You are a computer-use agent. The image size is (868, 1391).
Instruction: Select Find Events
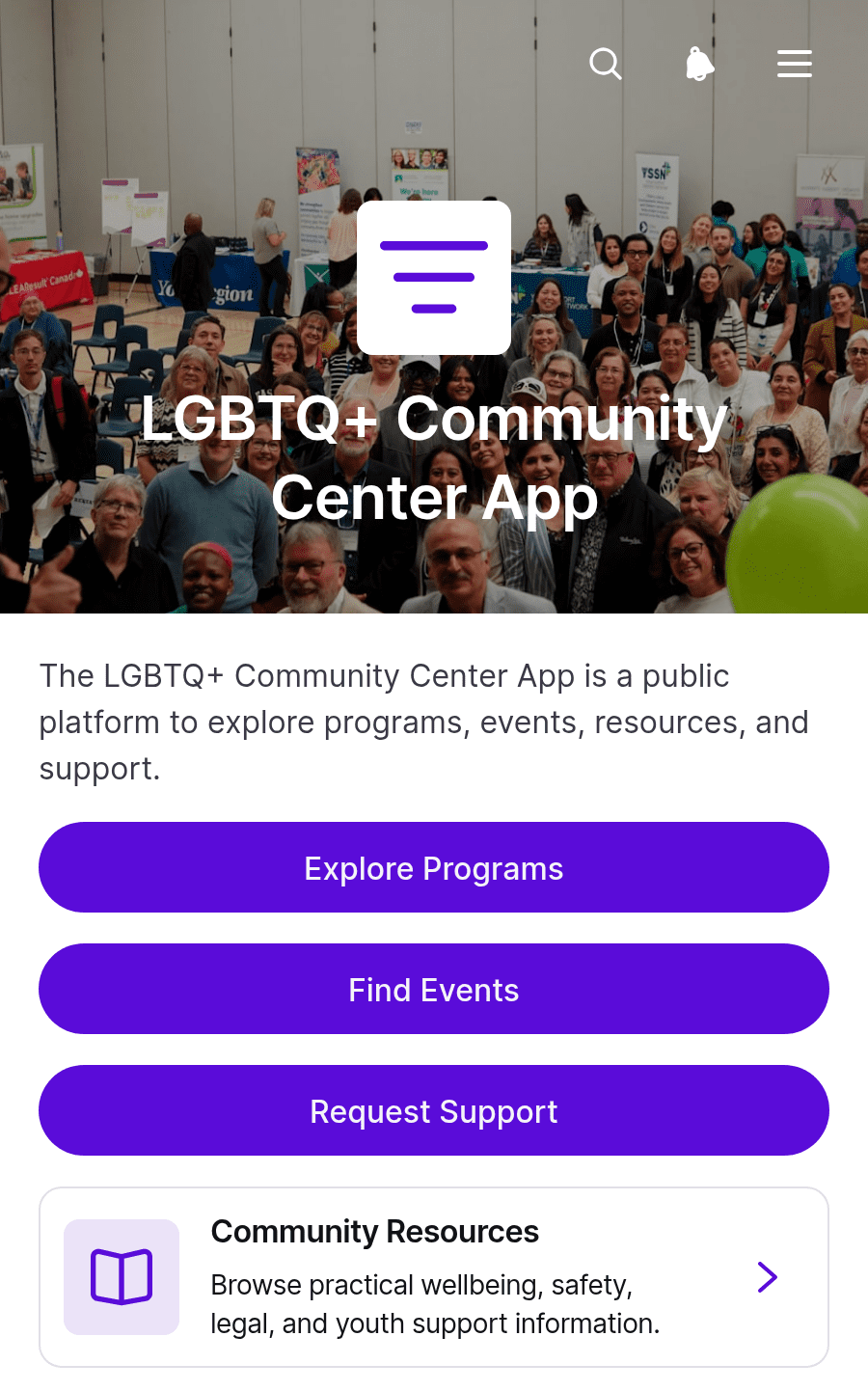(x=434, y=989)
